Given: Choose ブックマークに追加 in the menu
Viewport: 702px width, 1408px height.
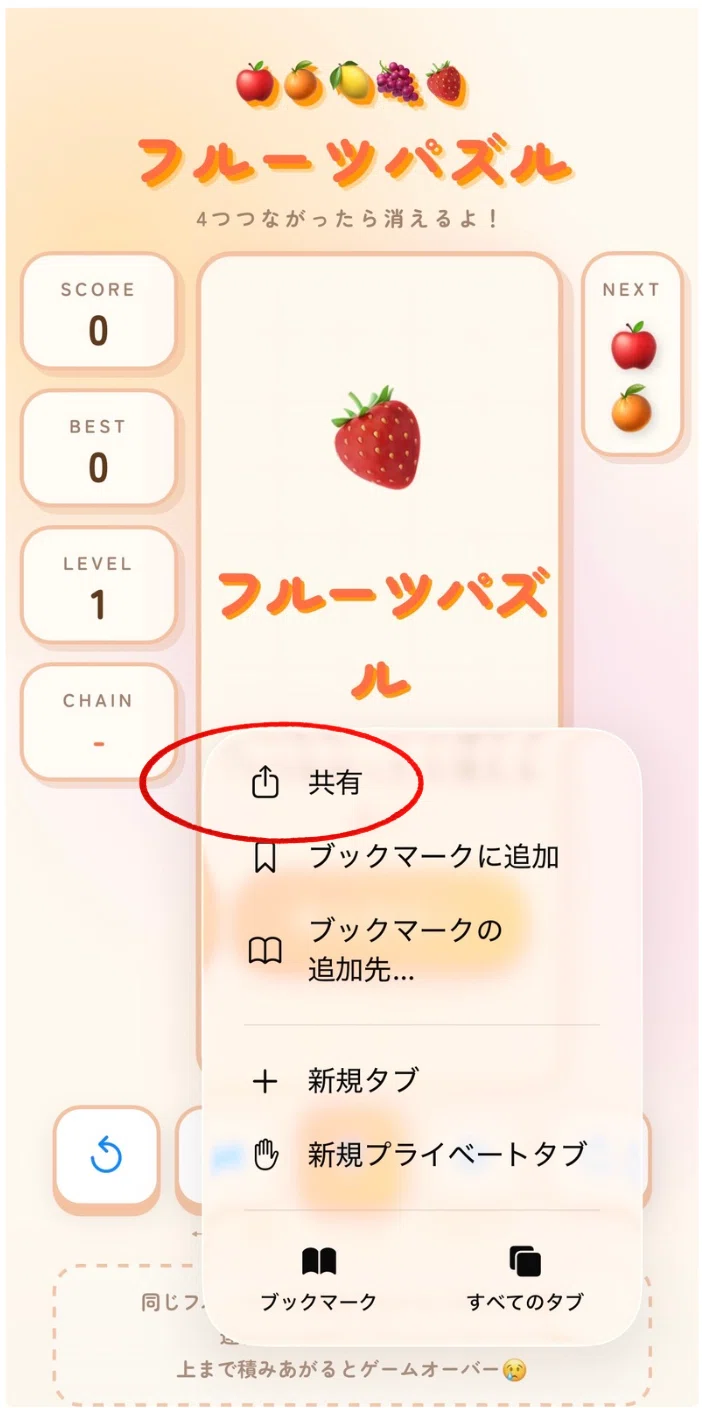Looking at the screenshot, I should click(x=421, y=857).
